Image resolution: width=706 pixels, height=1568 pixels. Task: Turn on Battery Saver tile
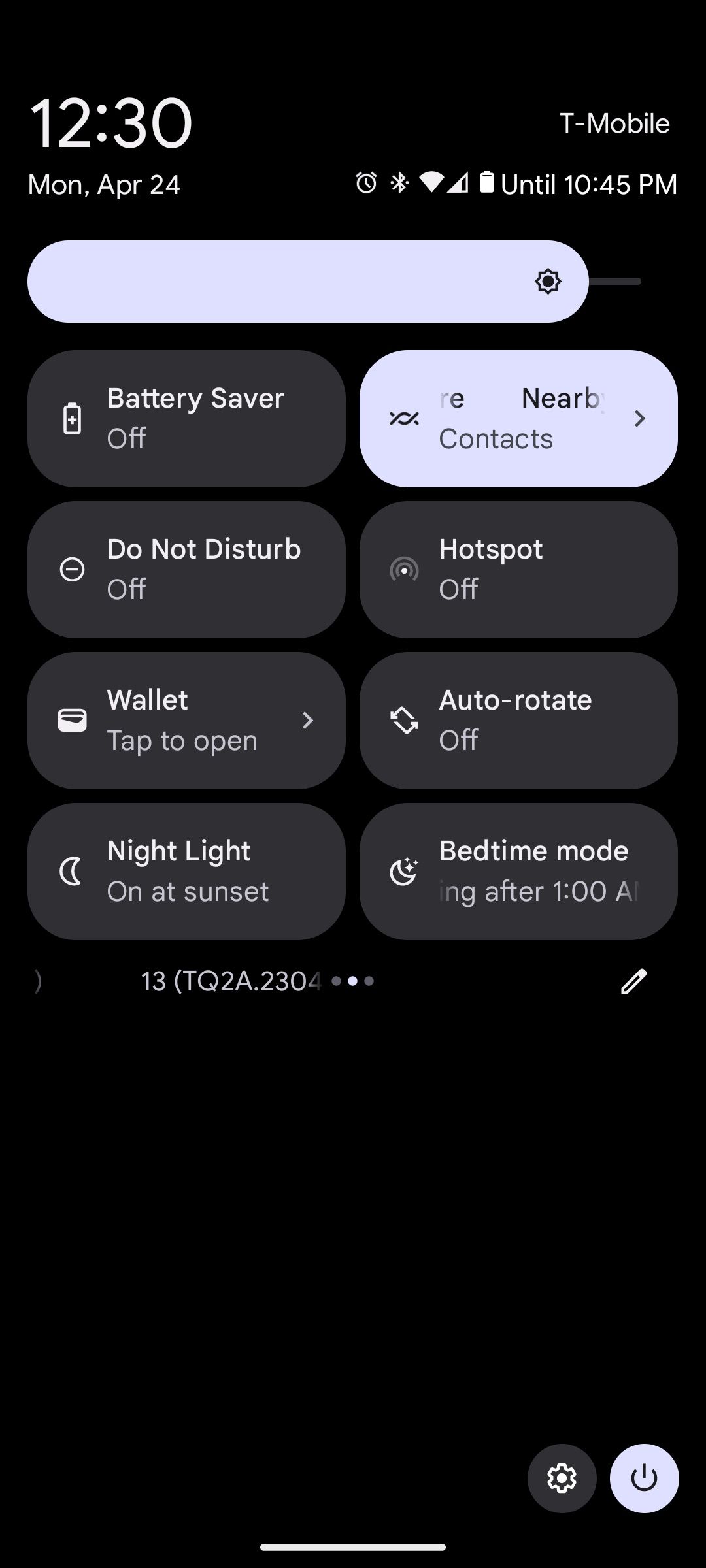186,419
